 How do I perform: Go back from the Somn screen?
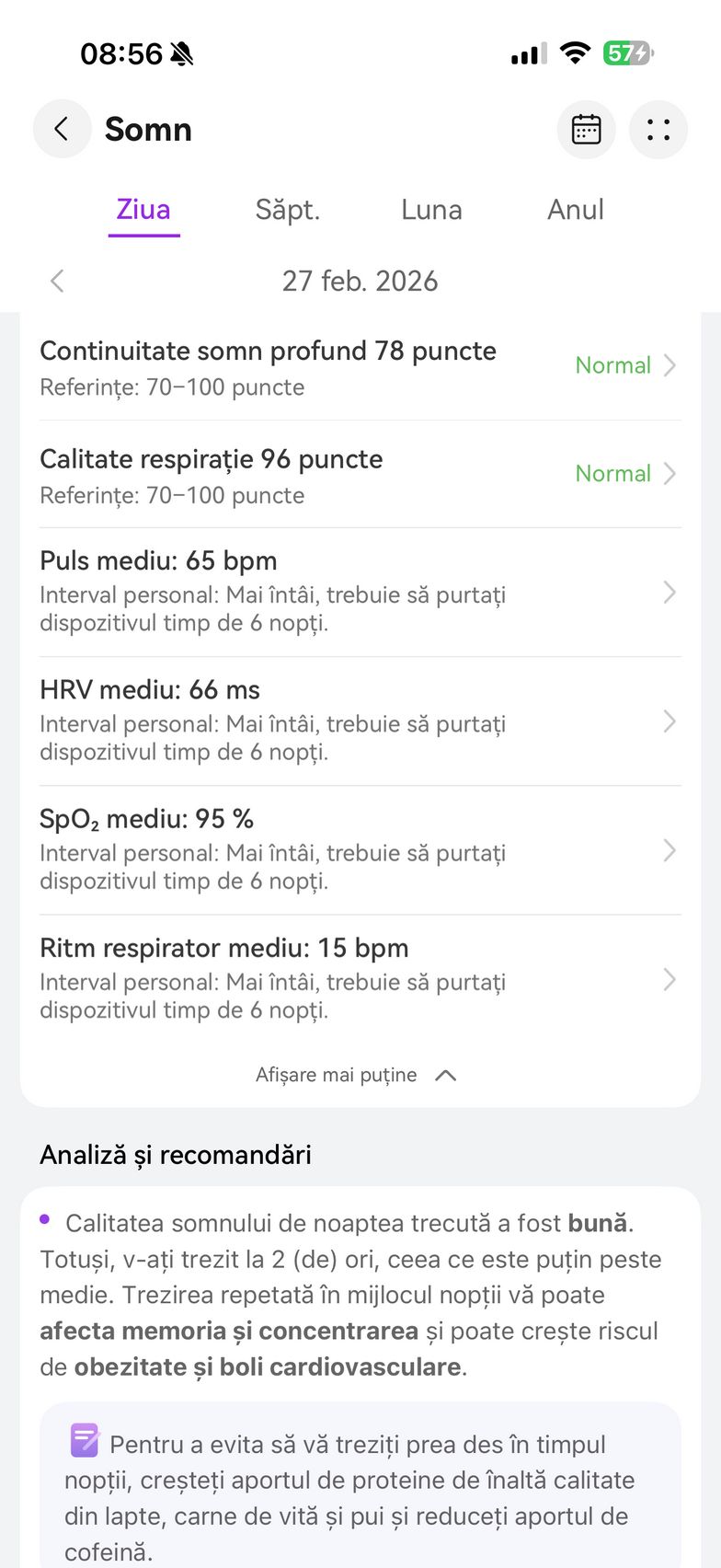tap(62, 129)
